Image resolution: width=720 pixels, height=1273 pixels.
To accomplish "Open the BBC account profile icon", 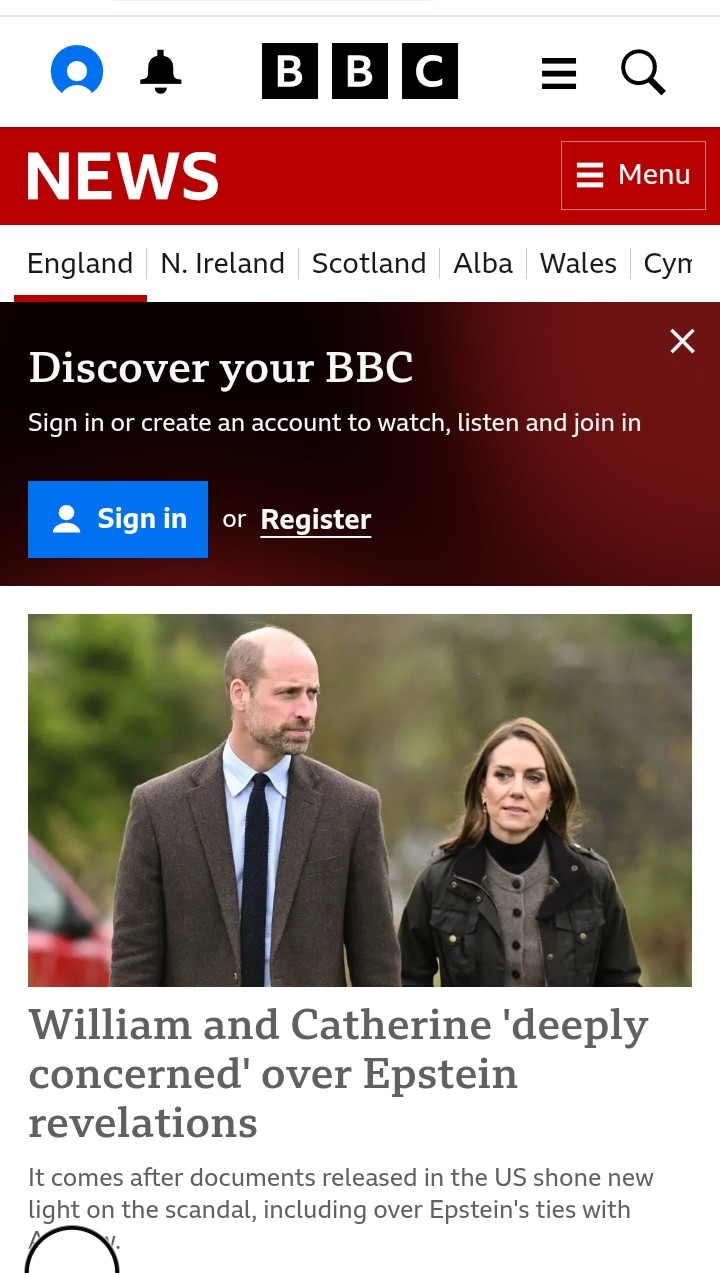I will pos(77,72).
